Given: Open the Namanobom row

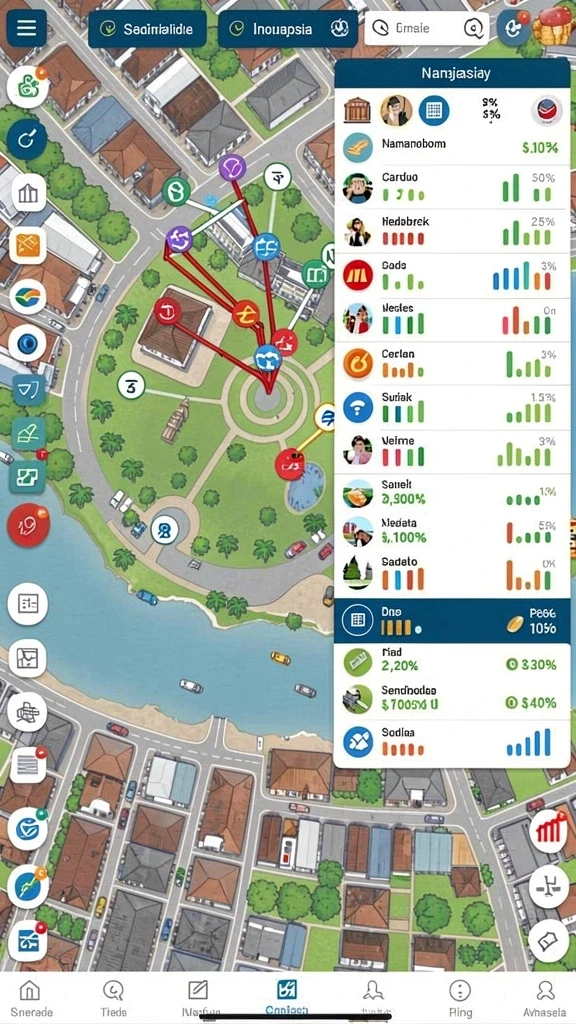Looking at the screenshot, I should [x=452, y=146].
